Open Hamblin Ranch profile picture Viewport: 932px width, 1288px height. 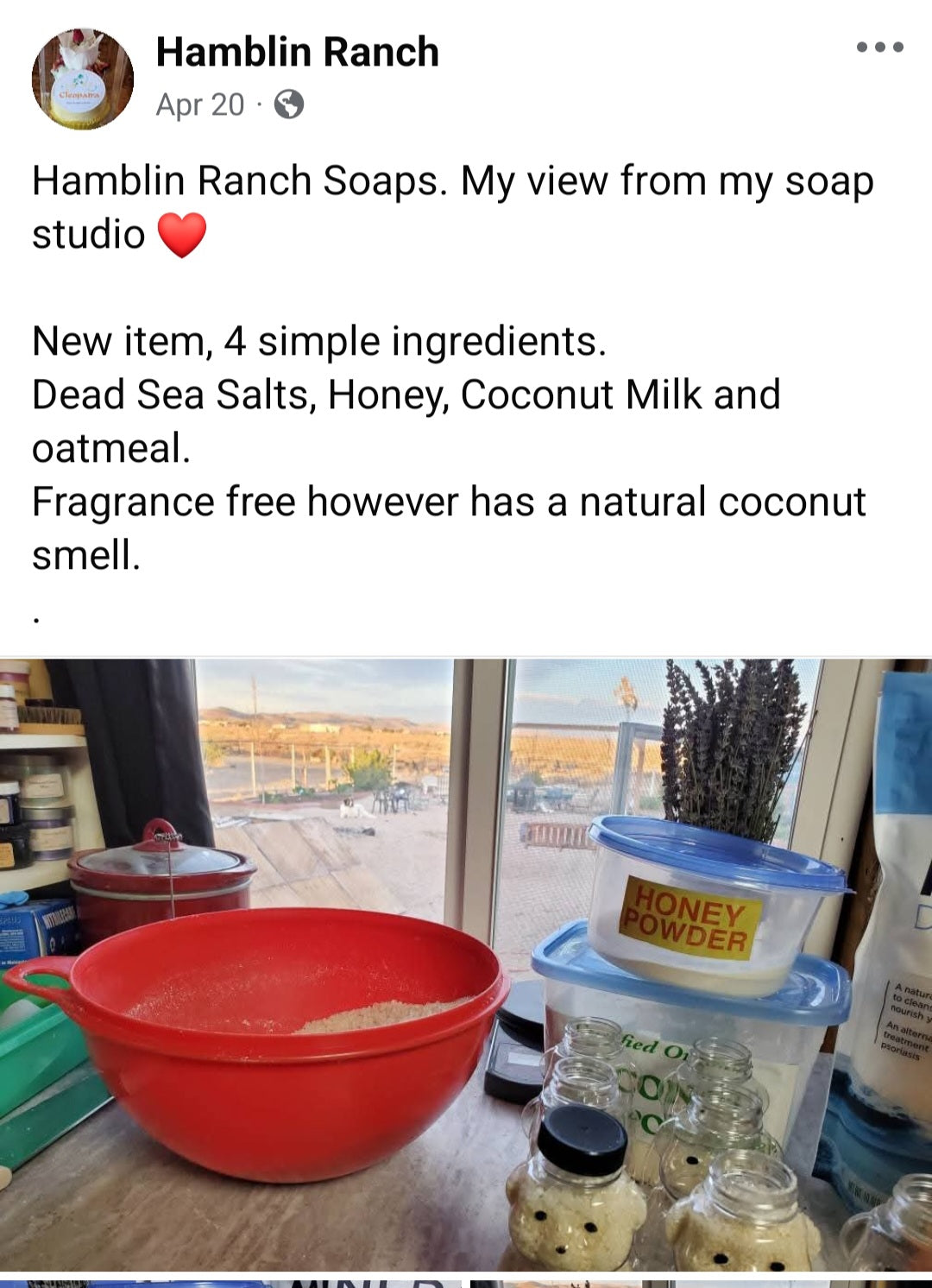coord(83,79)
